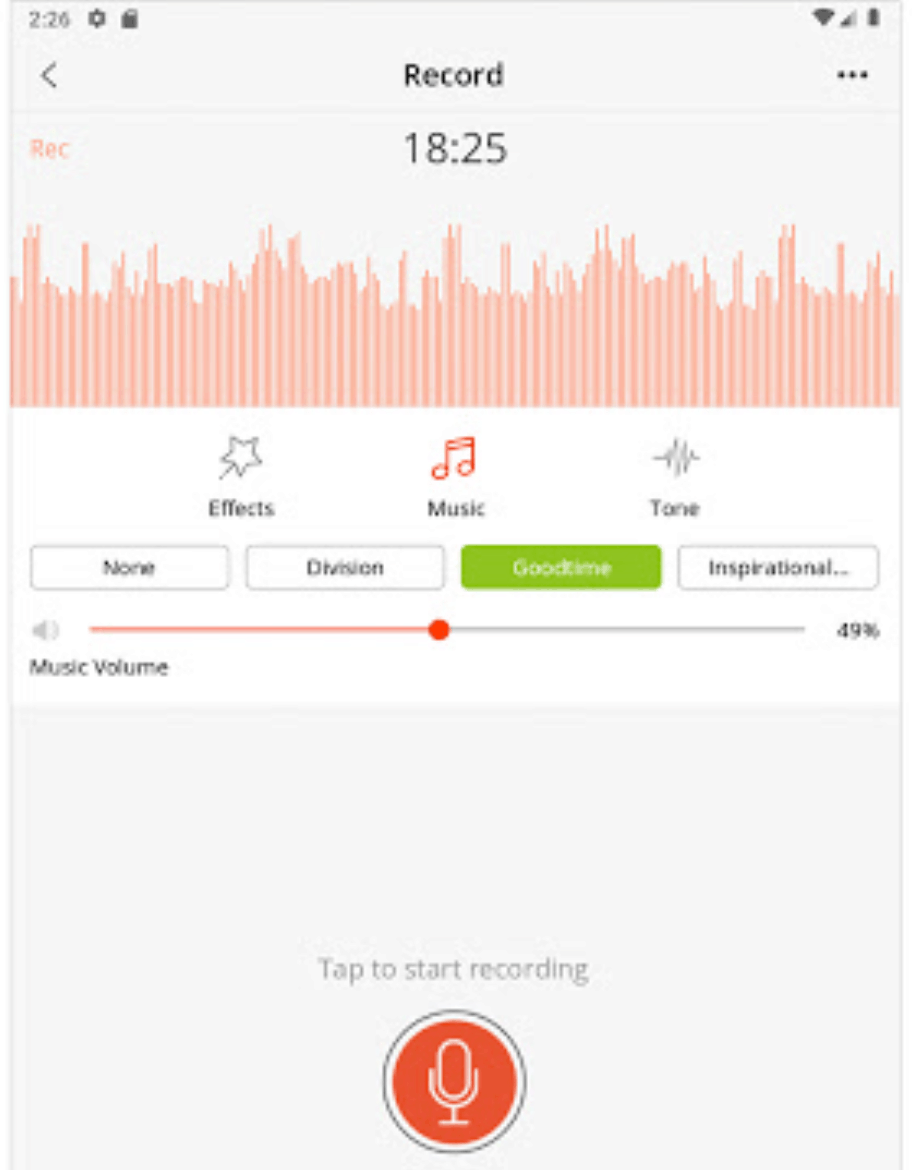Open the Tone tab

(675, 477)
